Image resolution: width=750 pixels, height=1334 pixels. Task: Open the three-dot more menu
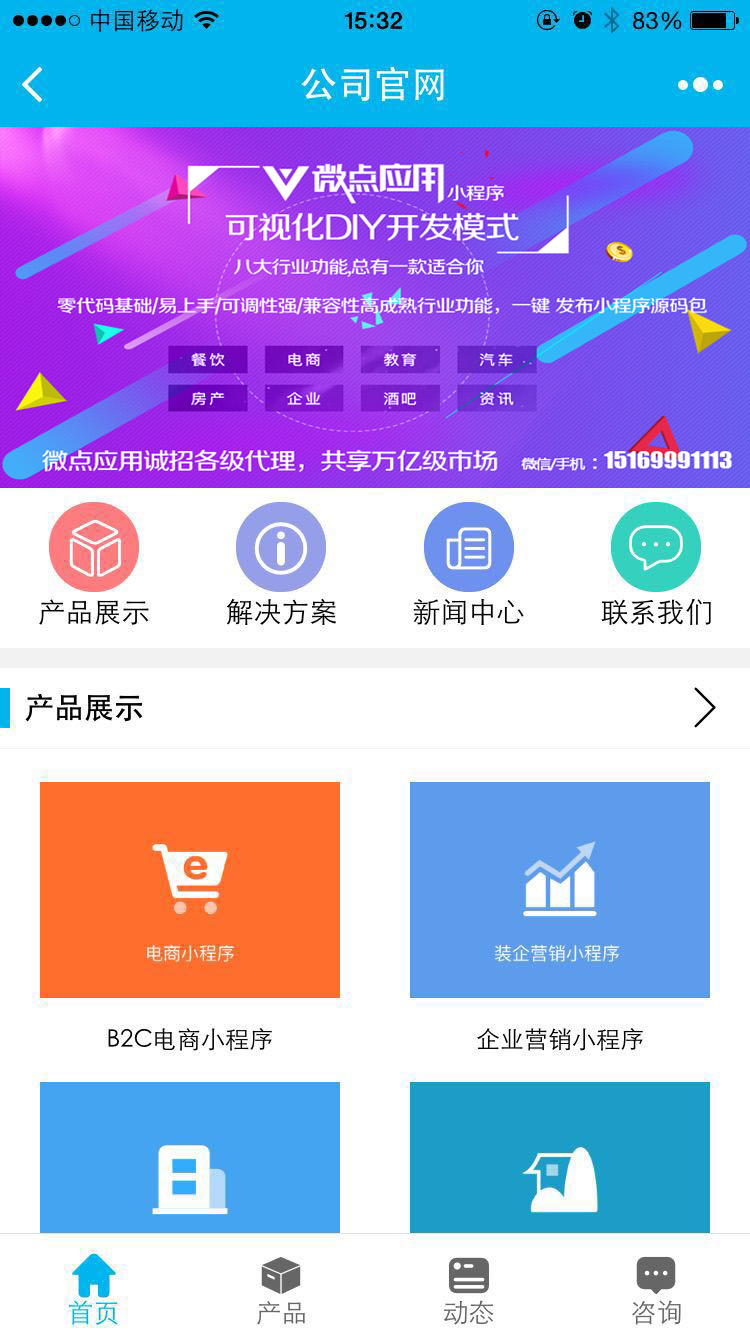700,85
